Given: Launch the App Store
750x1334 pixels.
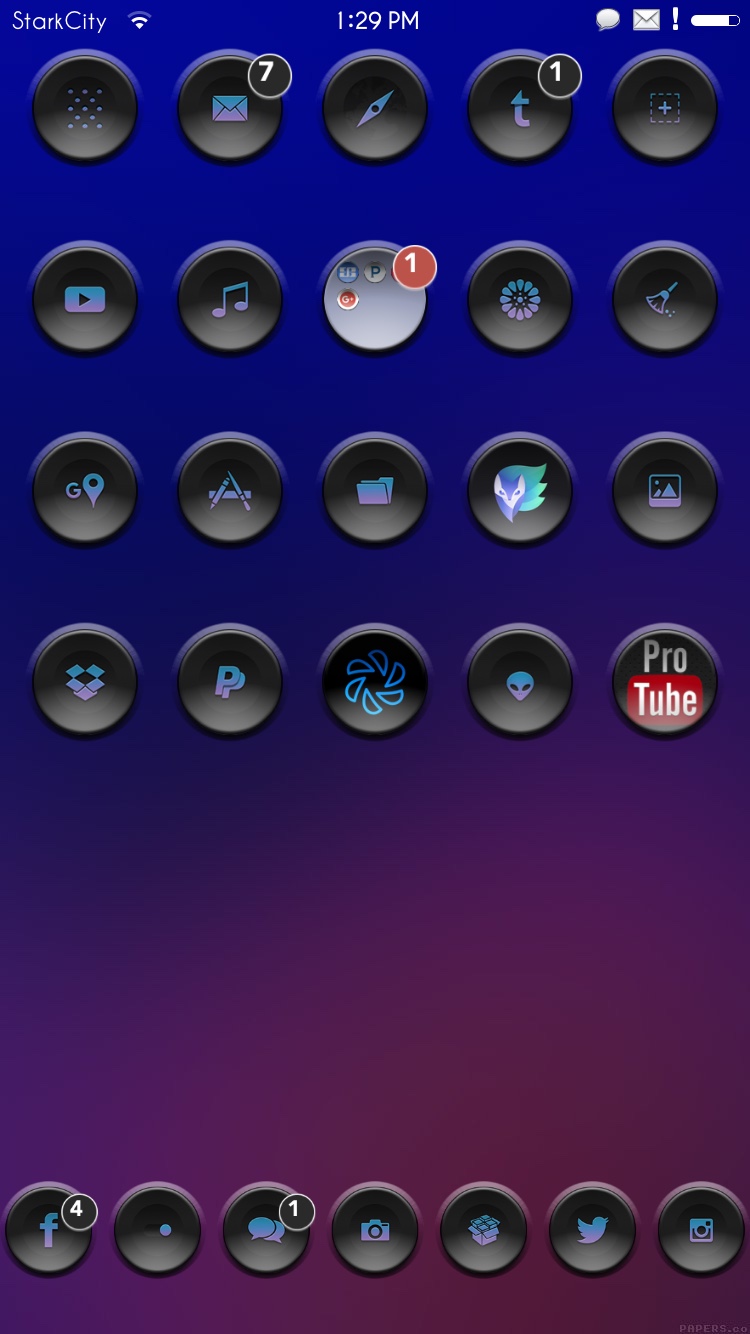Looking at the screenshot, I should (230, 490).
